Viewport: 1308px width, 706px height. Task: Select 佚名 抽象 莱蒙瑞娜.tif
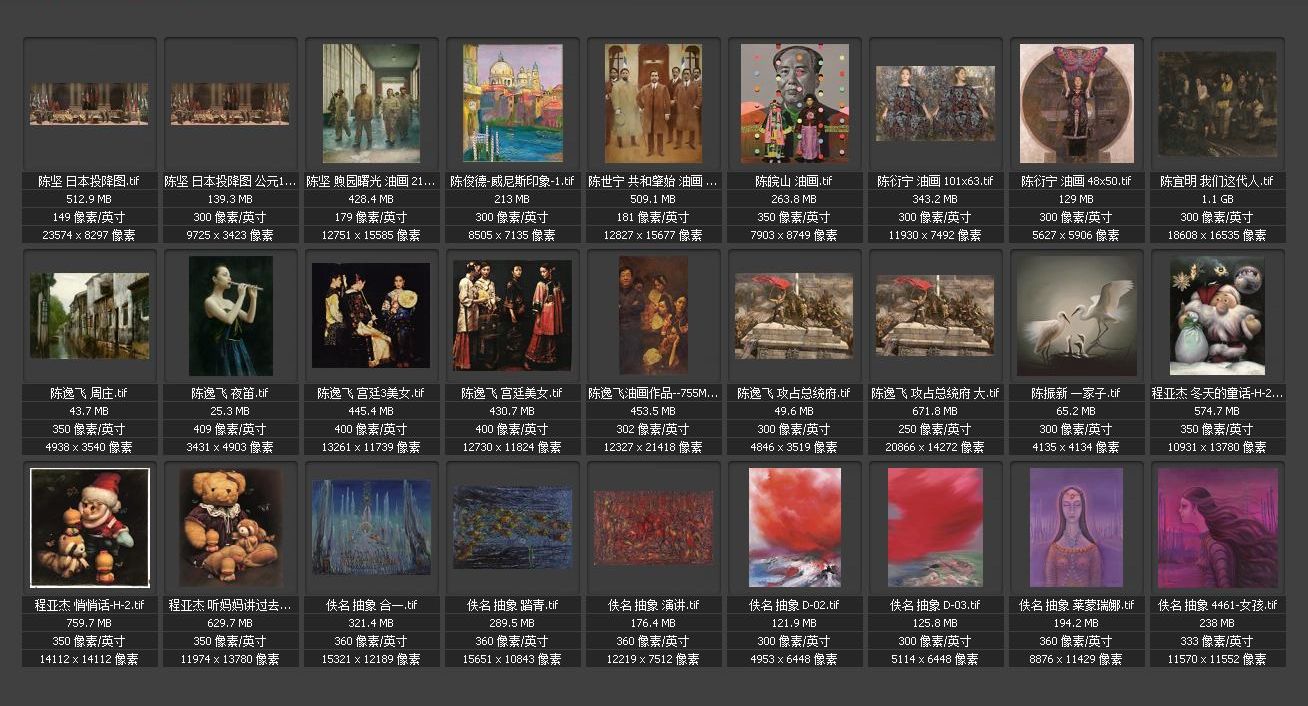click(x=1076, y=527)
